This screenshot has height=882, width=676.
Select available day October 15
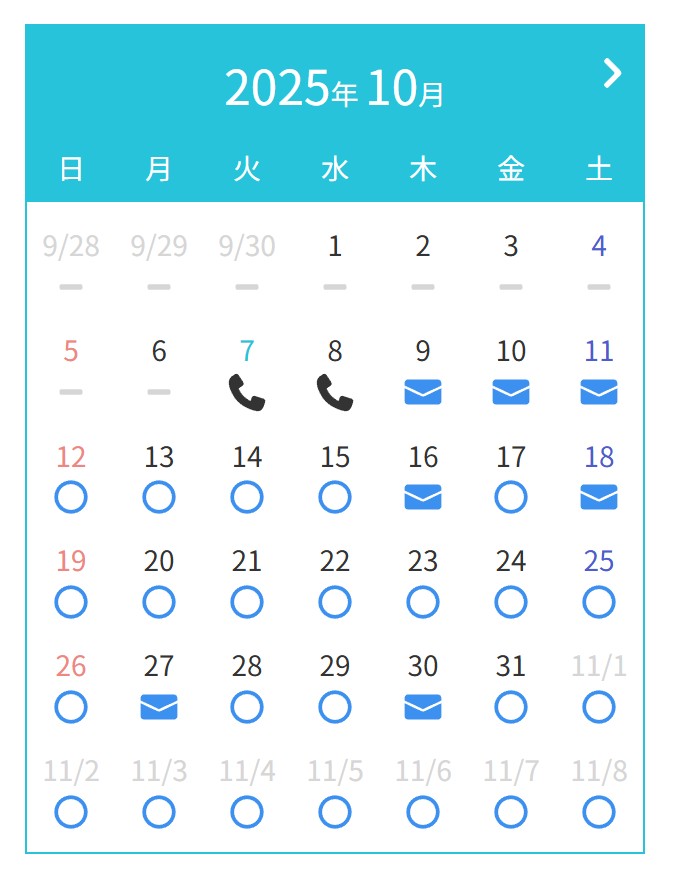tap(335, 497)
